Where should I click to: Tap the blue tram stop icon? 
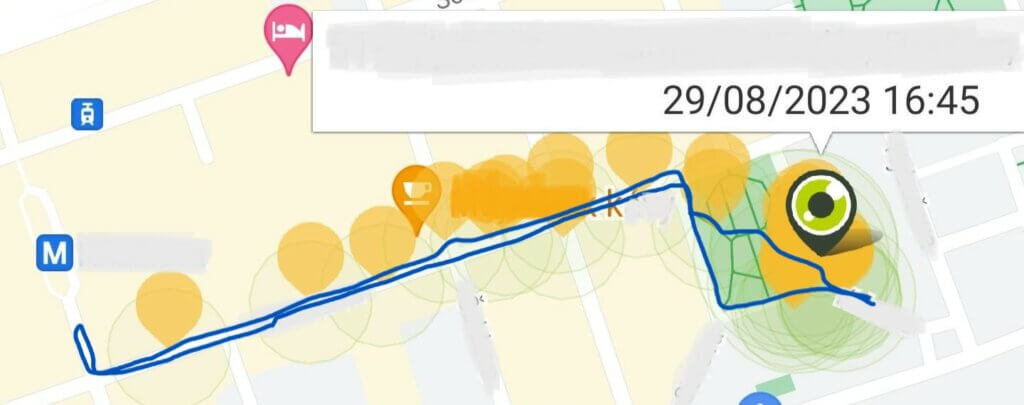coord(88,114)
